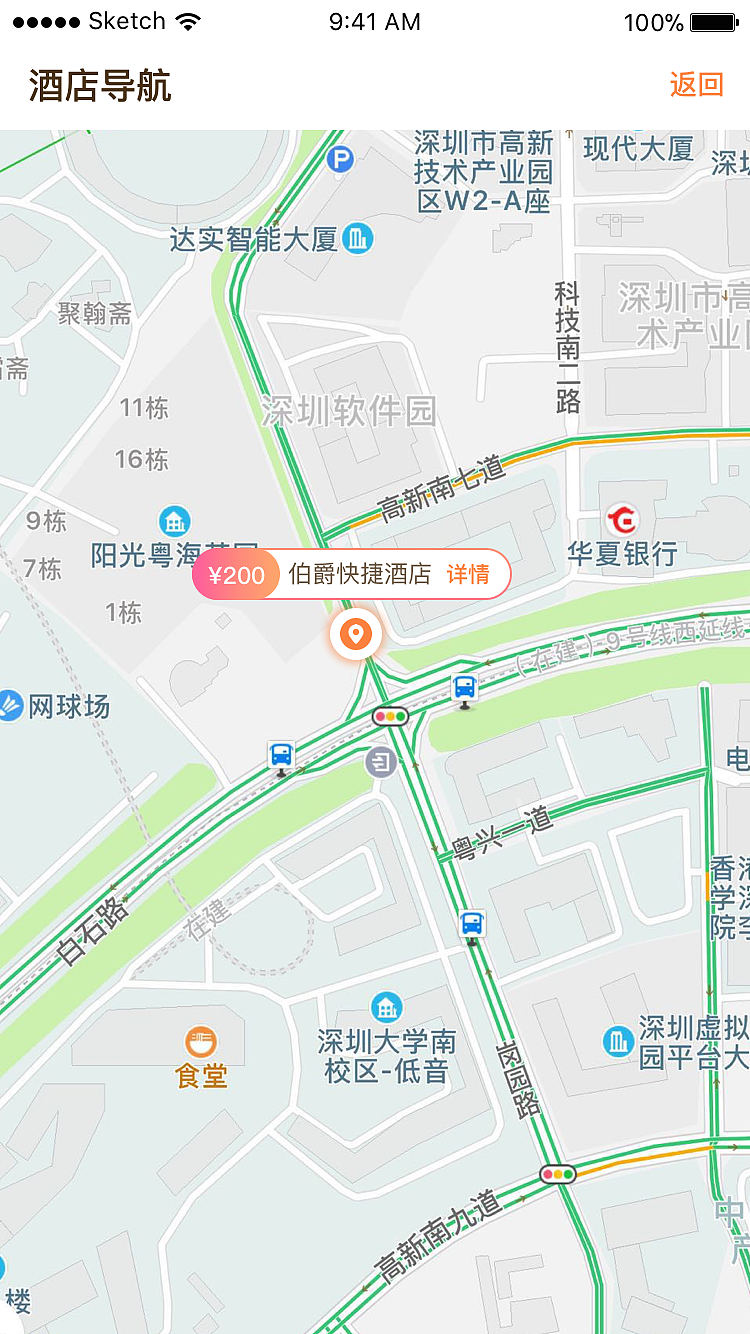
Task: Select the parking P icon on the map
Action: click(x=340, y=160)
